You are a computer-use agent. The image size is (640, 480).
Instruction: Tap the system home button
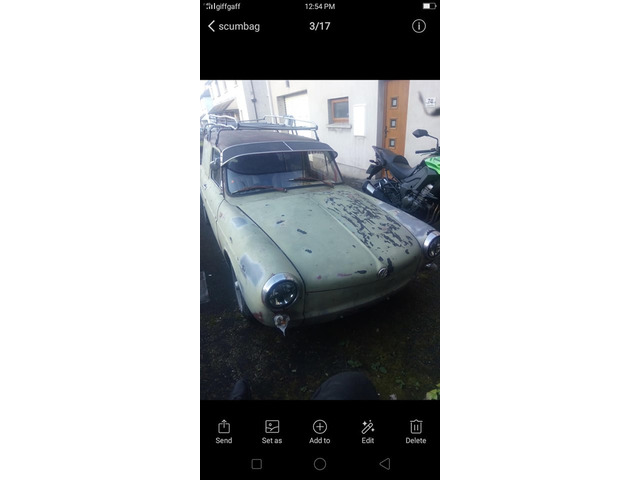tap(320, 464)
